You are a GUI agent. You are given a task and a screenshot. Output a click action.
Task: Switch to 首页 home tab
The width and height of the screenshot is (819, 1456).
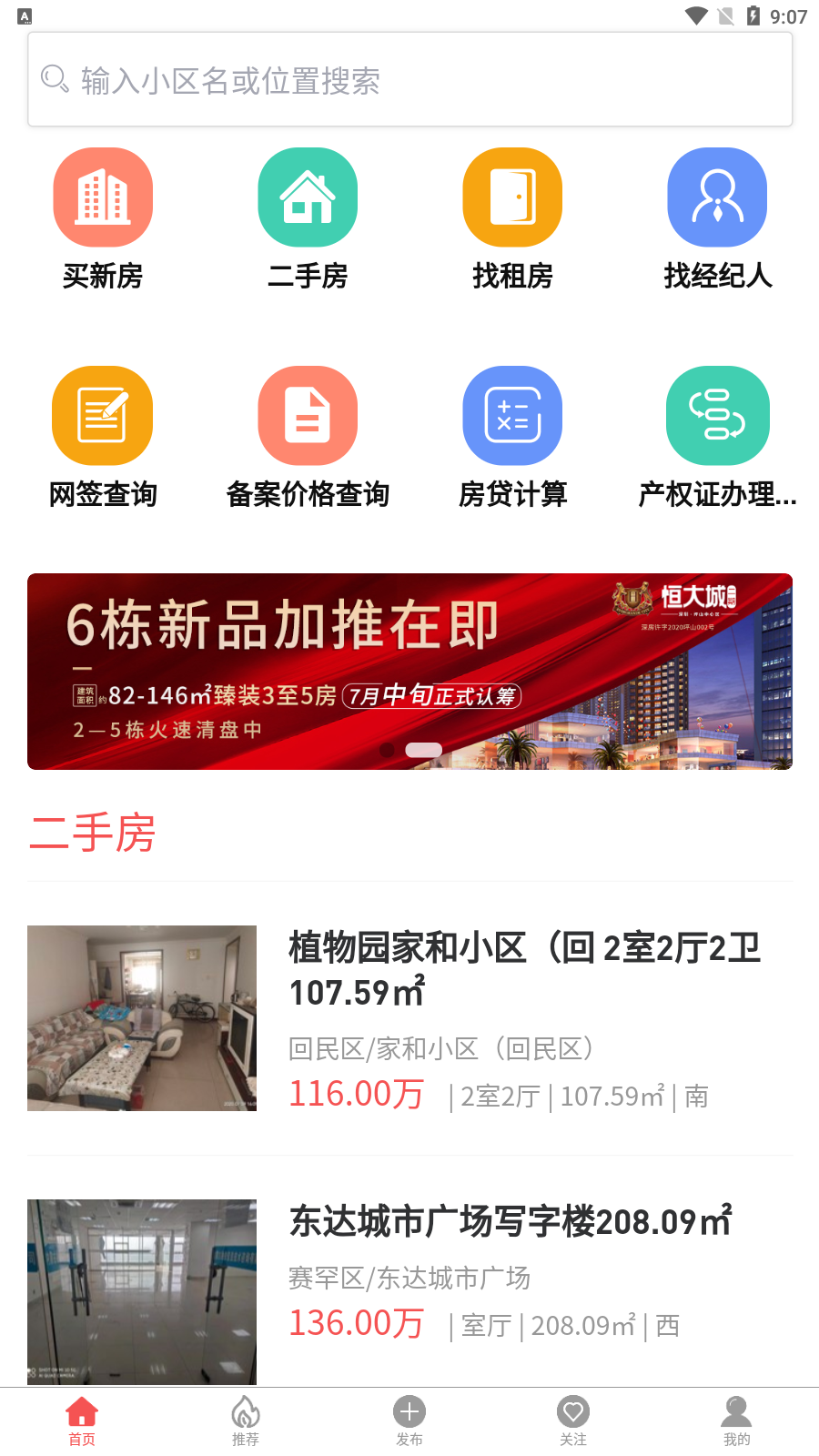[x=82, y=1421]
